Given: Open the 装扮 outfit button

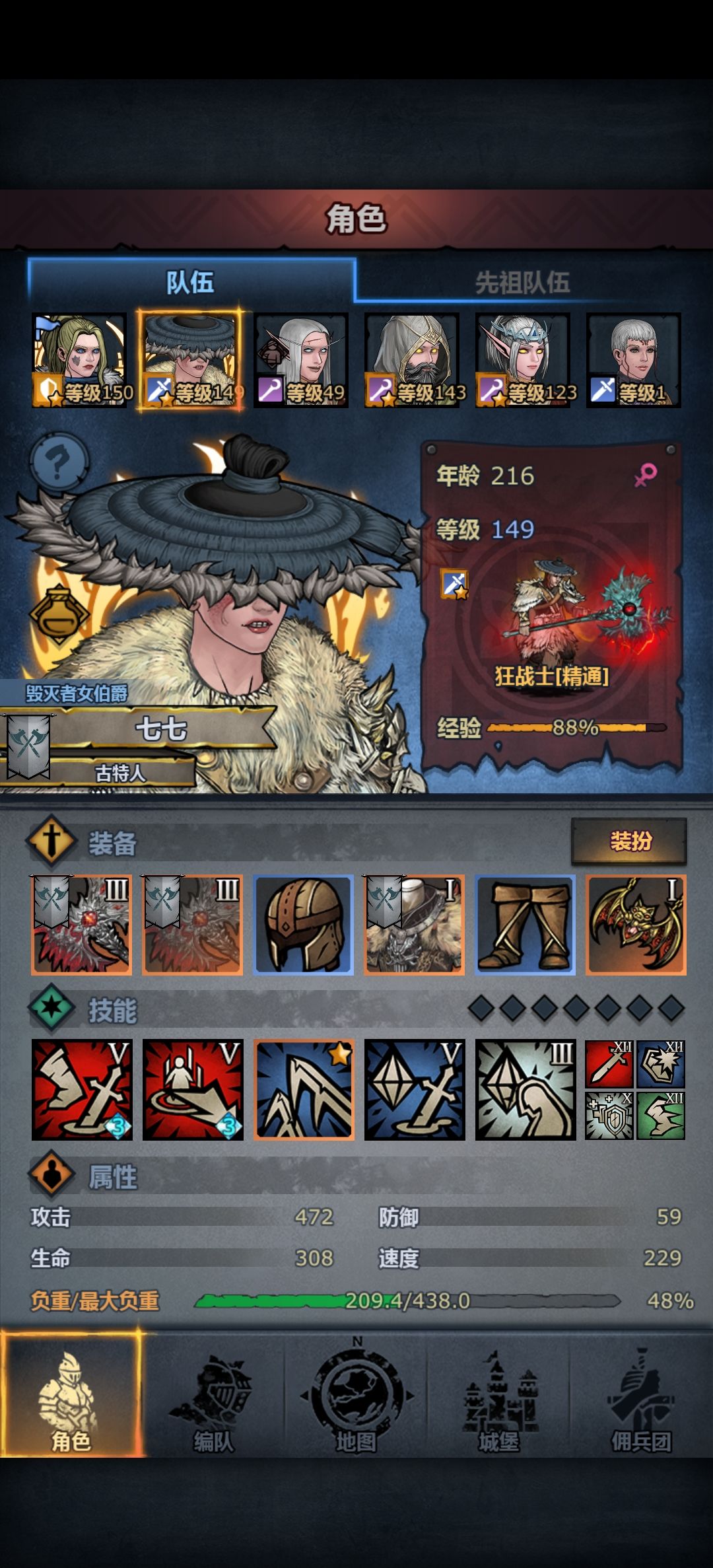Looking at the screenshot, I should pyautogui.click(x=629, y=841).
